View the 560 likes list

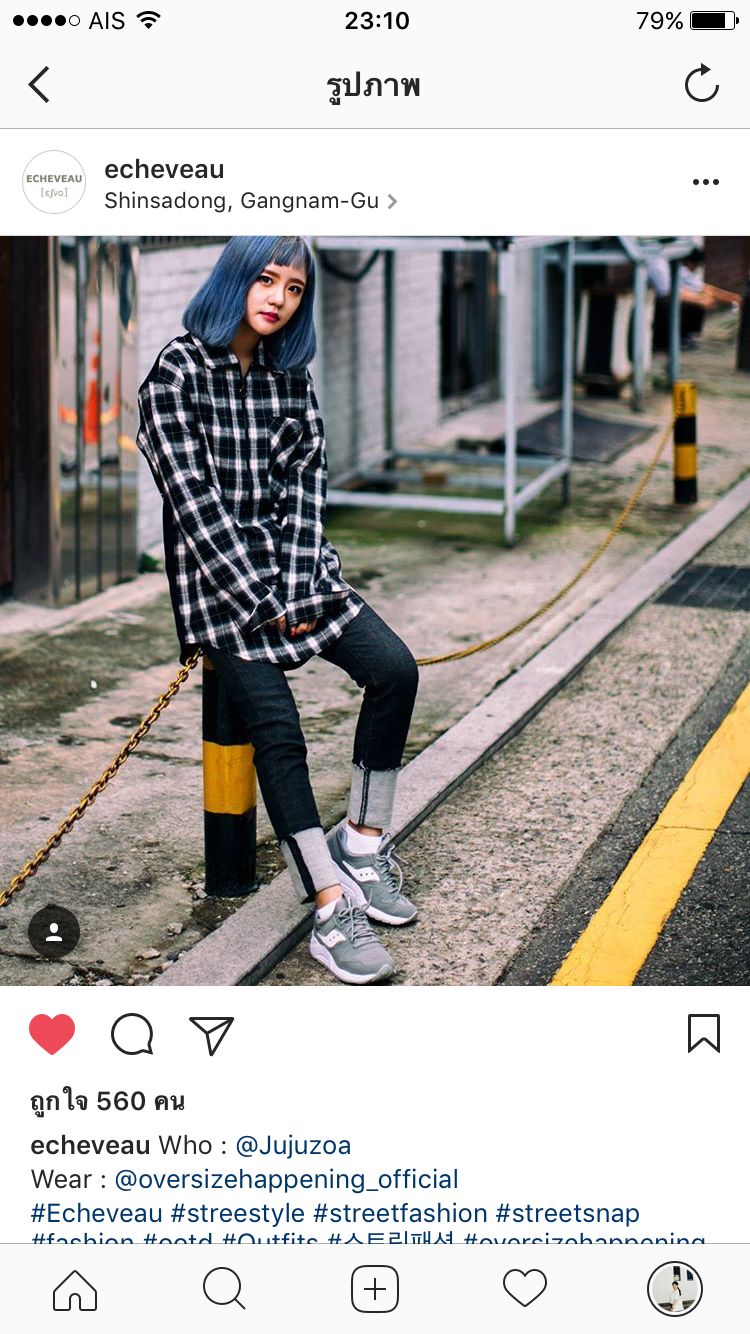click(x=108, y=1101)
